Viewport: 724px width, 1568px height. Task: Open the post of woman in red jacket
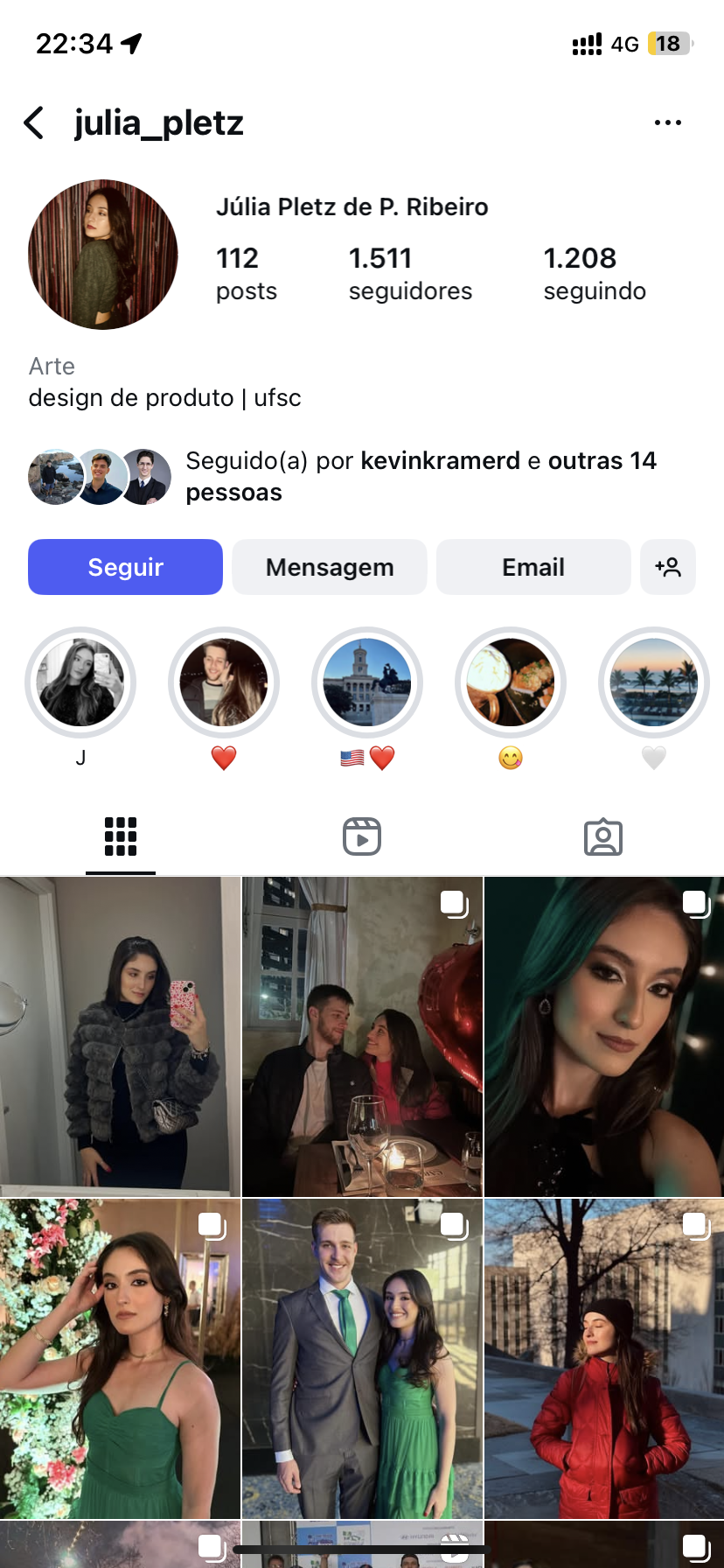(x=604, y=1358)
